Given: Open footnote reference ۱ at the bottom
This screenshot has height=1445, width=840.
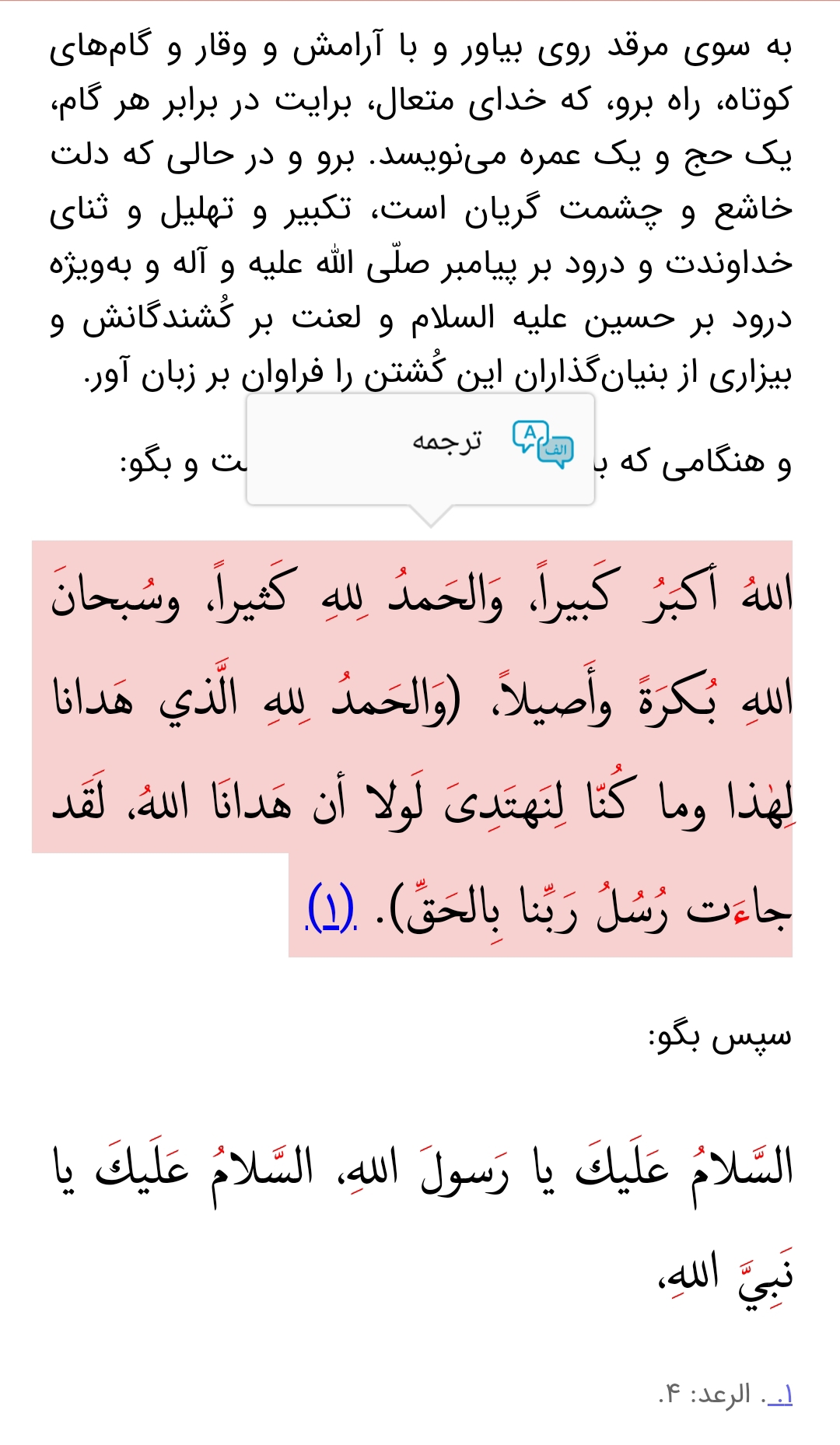Looking at the screenshot, I should (779, 1395).
